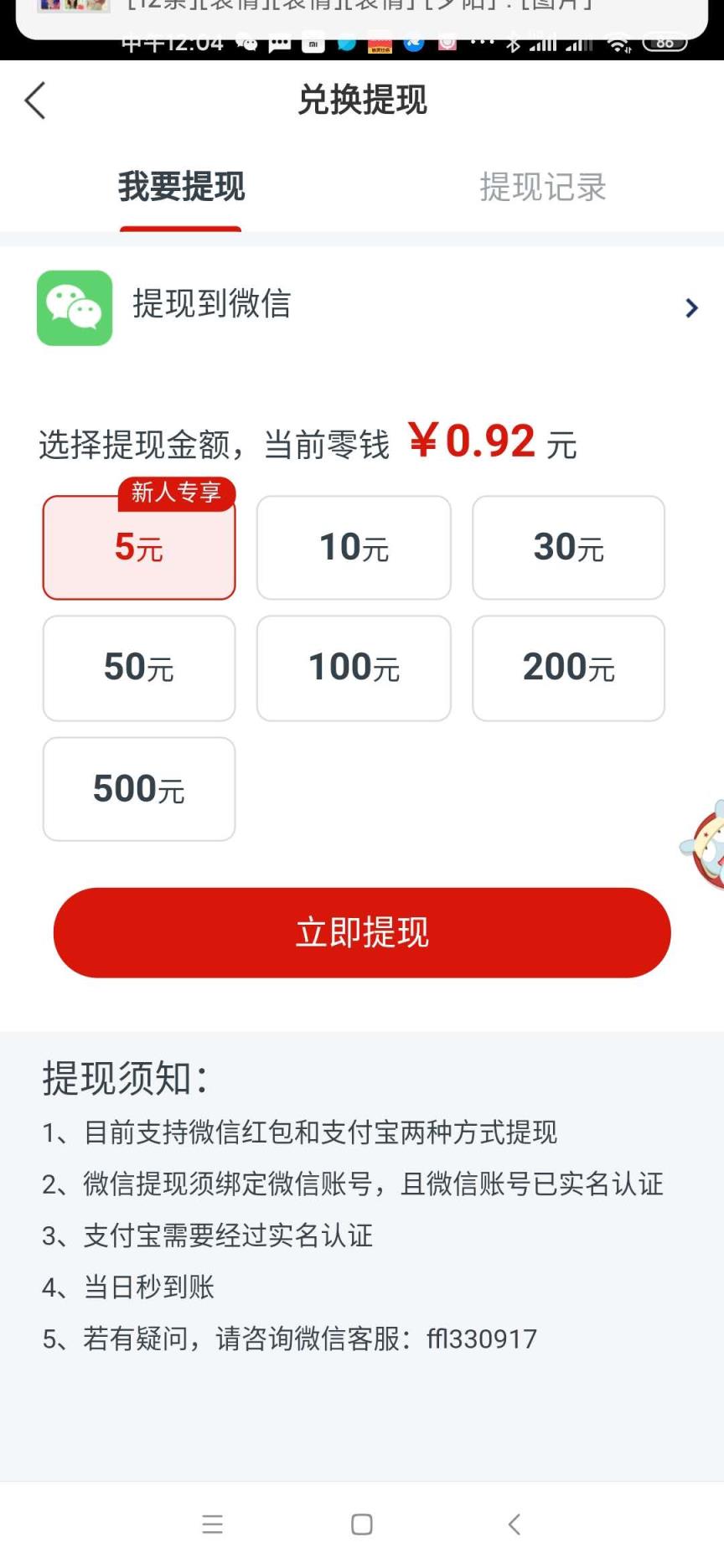This screenshot has height=1568, width=724.
Task: Tap the Android home button
Action: 360,1524
